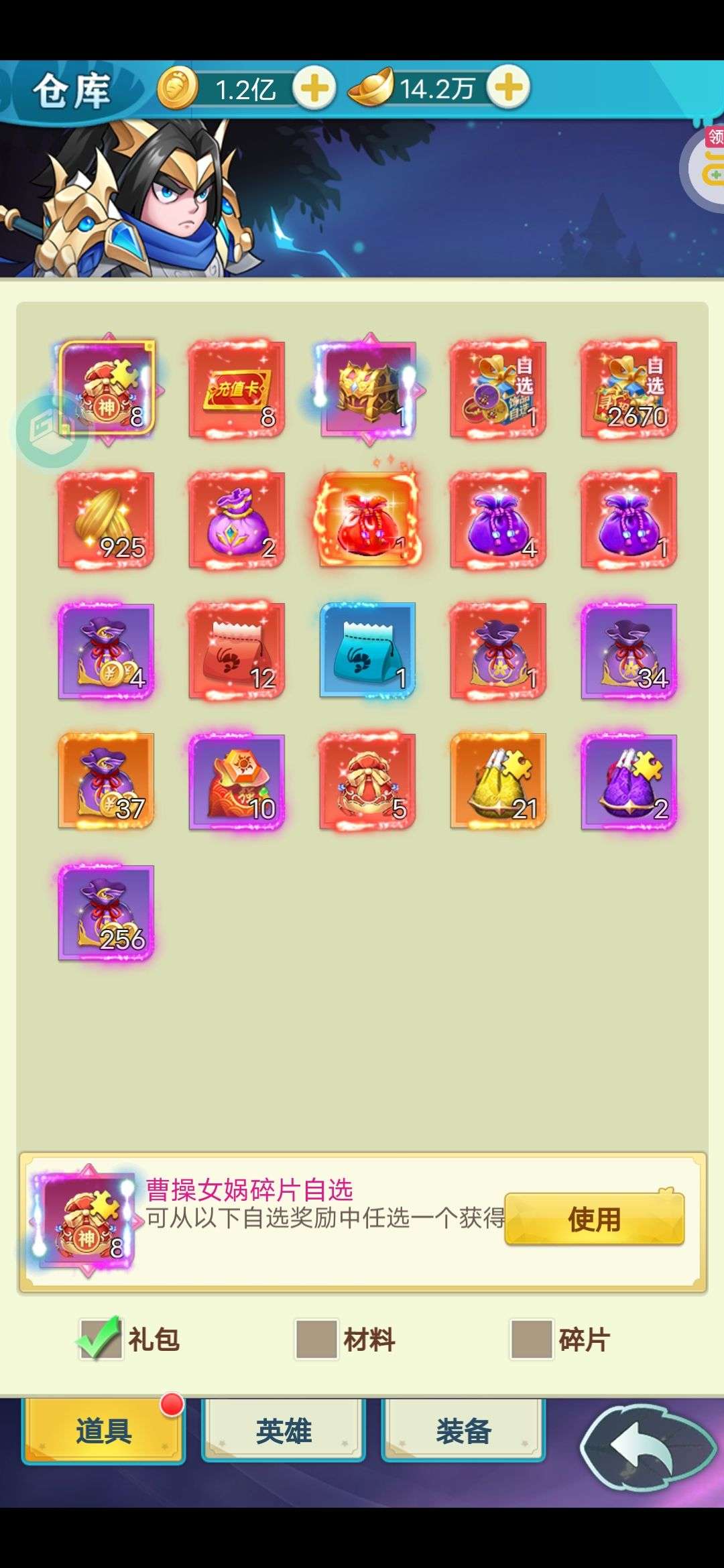Switch to the 装备 tab

[463, 1431]
